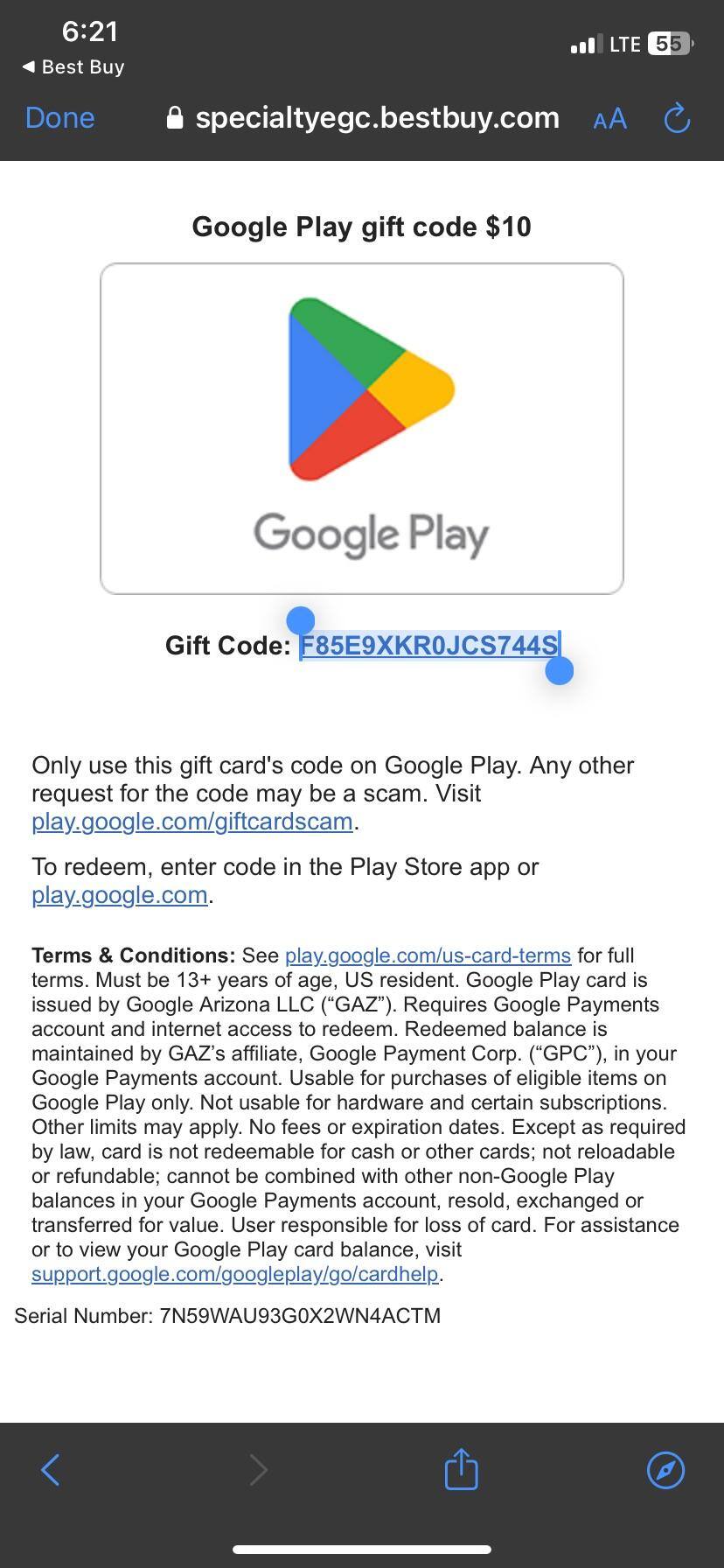Visit the play.google.com redemption link
This screenshot has width=724, height=1568.
coord(118,895)
